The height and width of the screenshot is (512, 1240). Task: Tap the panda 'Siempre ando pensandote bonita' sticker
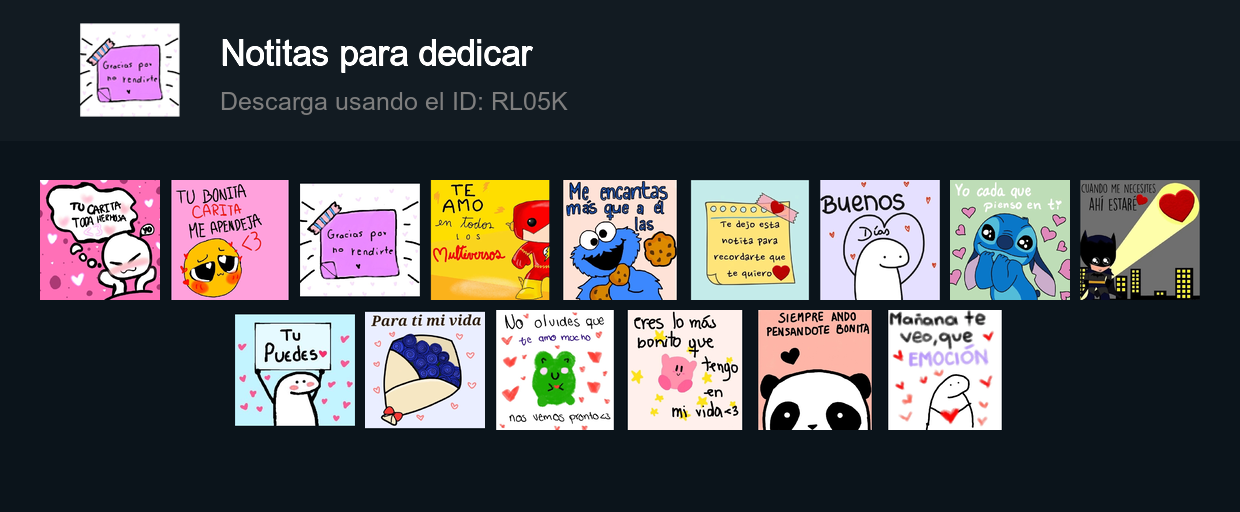(815, 370)
